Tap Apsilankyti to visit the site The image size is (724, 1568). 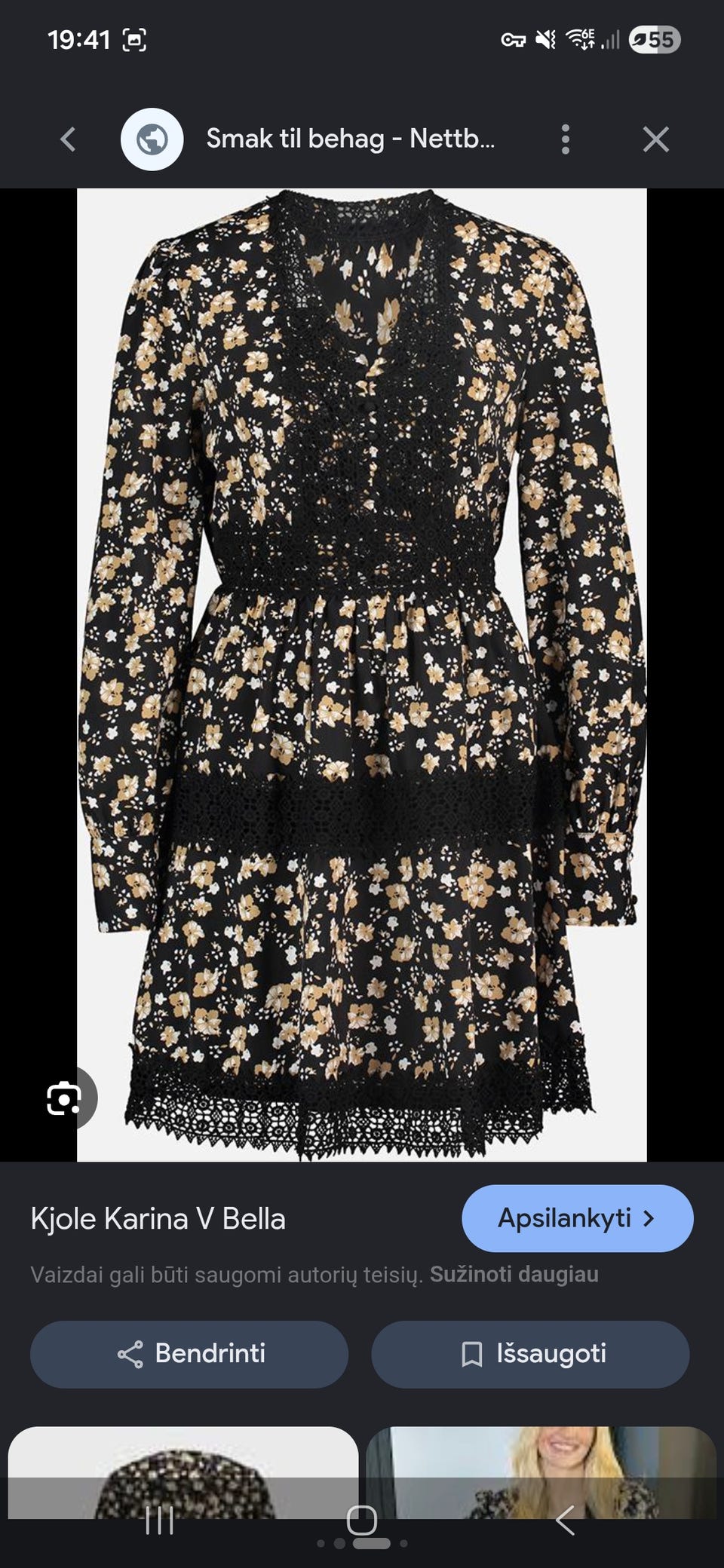577,1218
